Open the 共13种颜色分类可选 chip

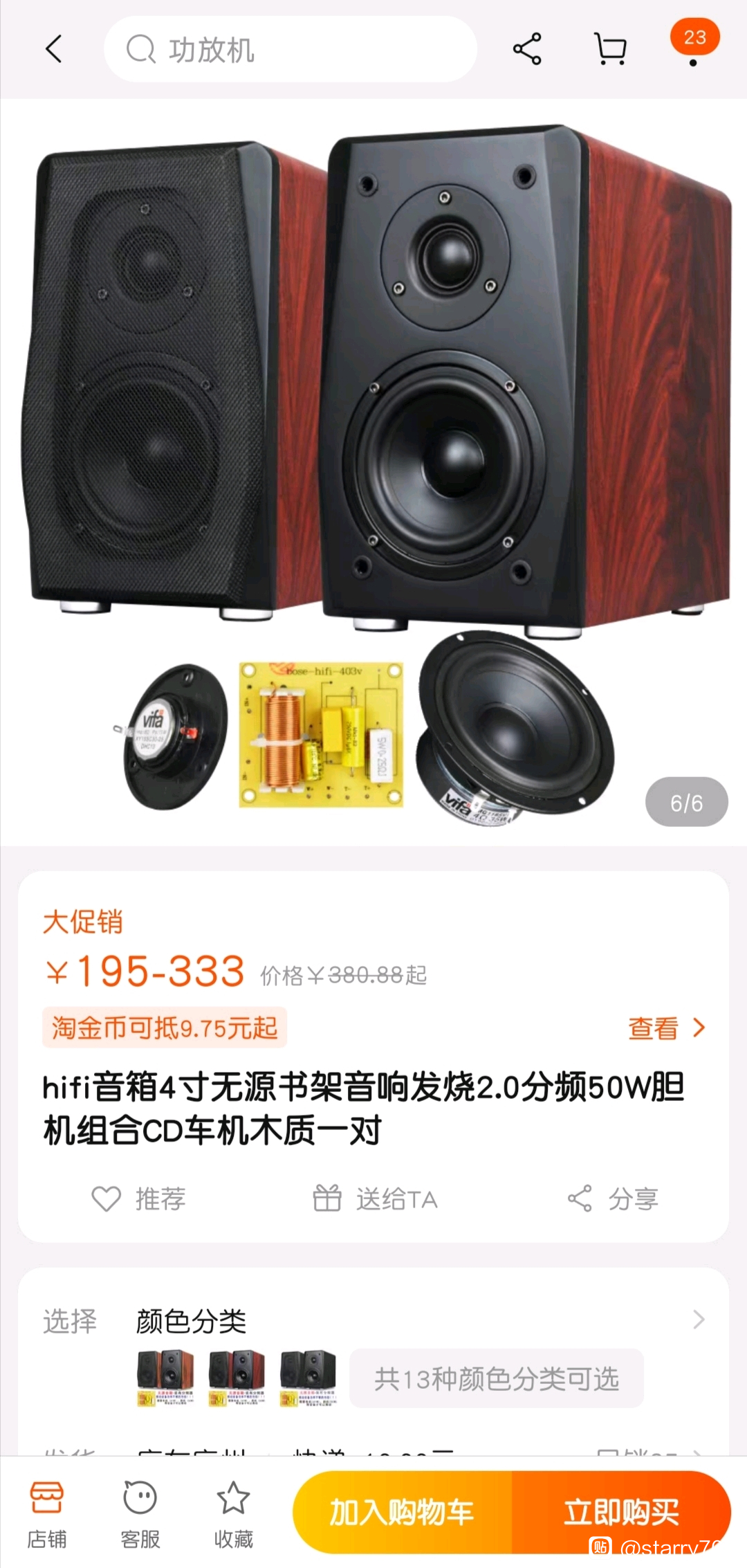(497, 1378)
